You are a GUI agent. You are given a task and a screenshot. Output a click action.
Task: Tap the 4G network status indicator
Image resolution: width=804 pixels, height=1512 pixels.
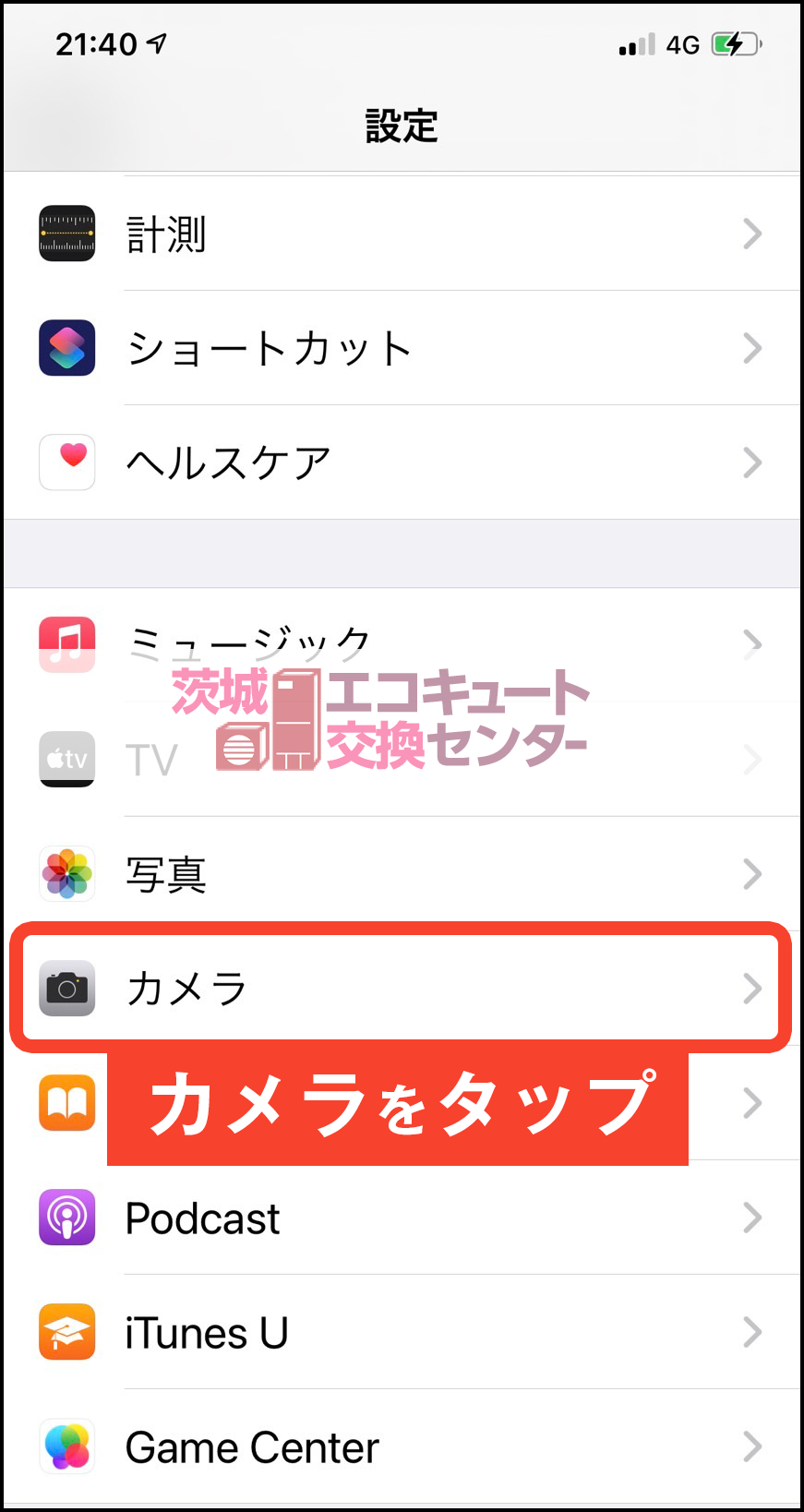pos(680,42)
